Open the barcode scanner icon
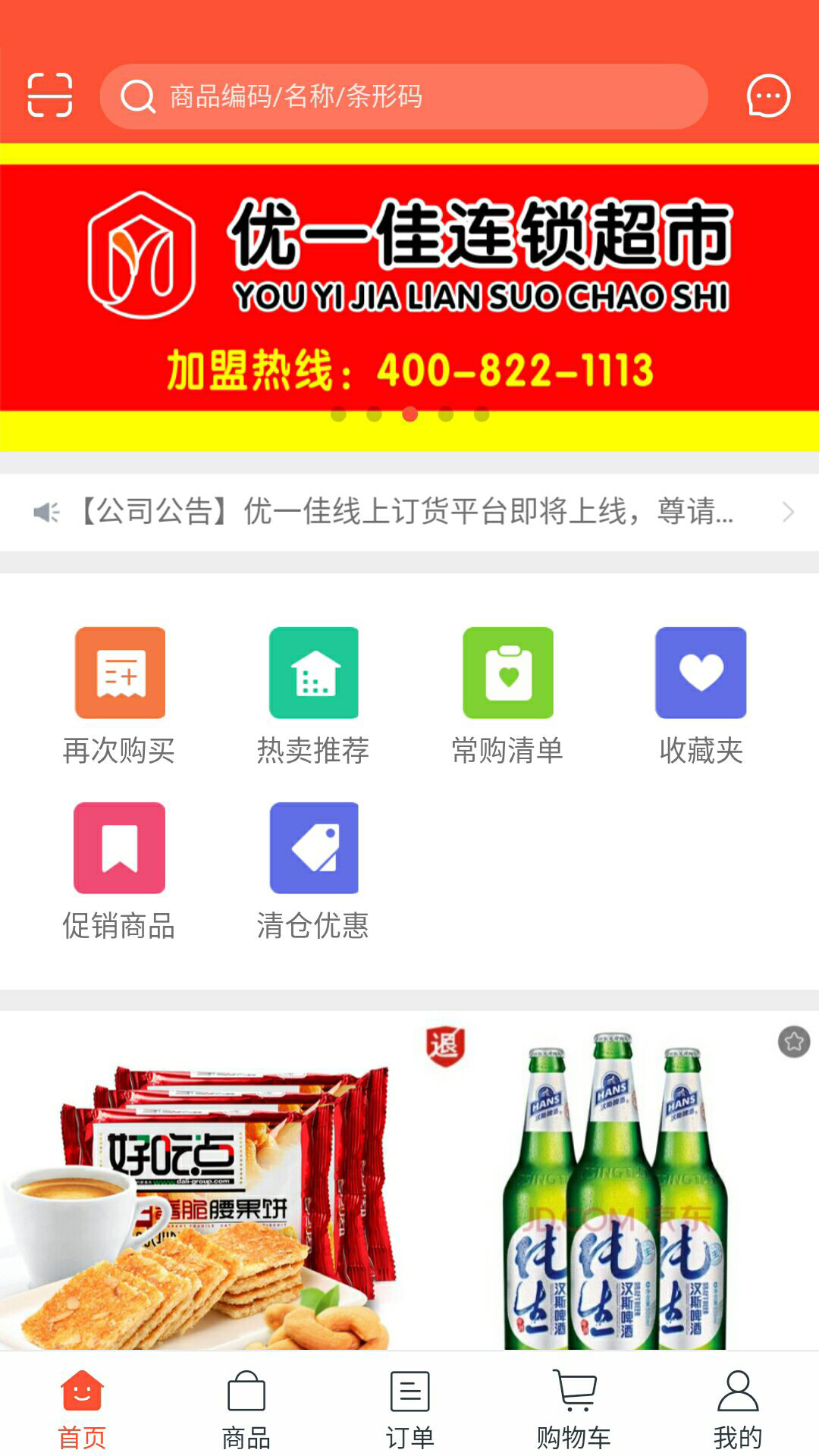Screen dimensions: 819x1456 coord(49,96)
